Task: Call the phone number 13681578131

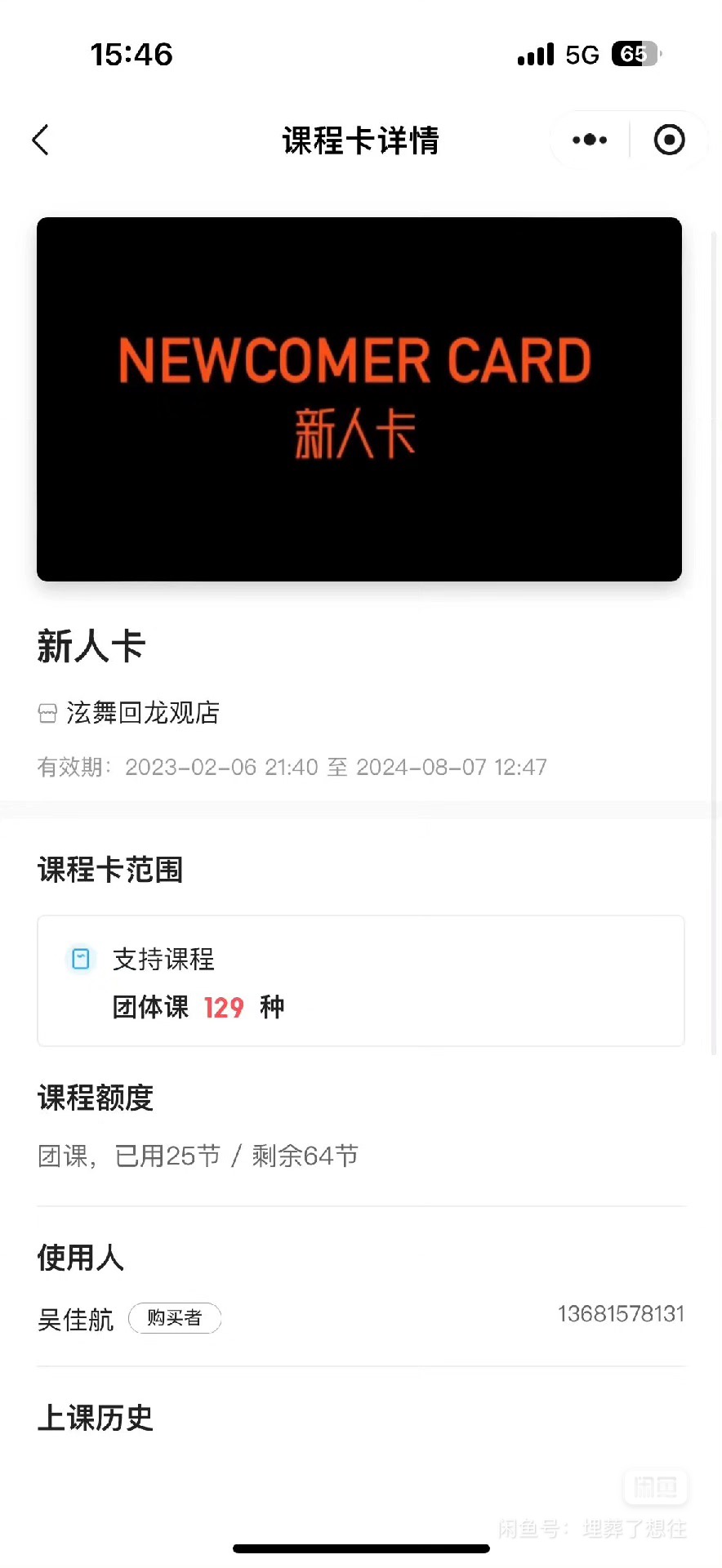Action: tap(619, 1313)
